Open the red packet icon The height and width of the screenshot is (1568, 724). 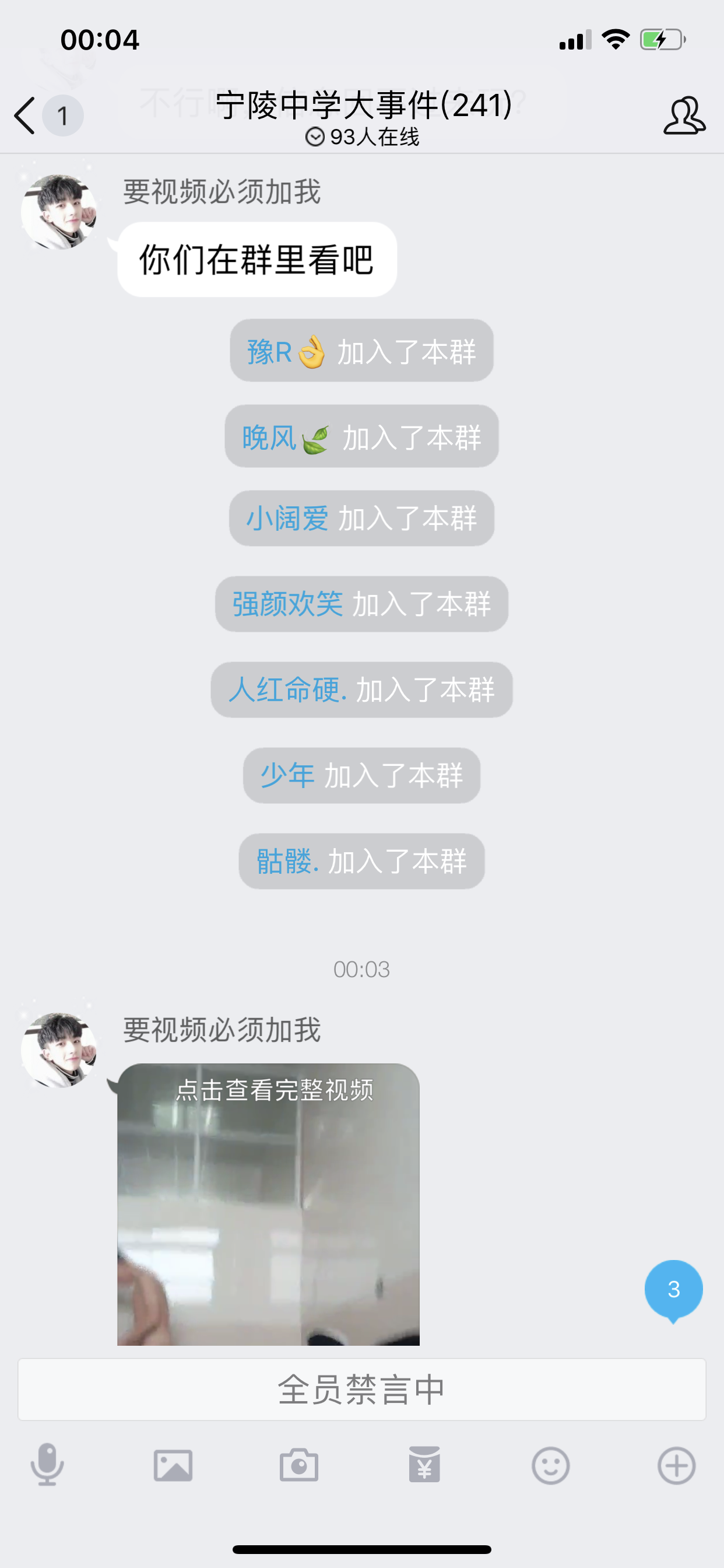coord(425,1466)
